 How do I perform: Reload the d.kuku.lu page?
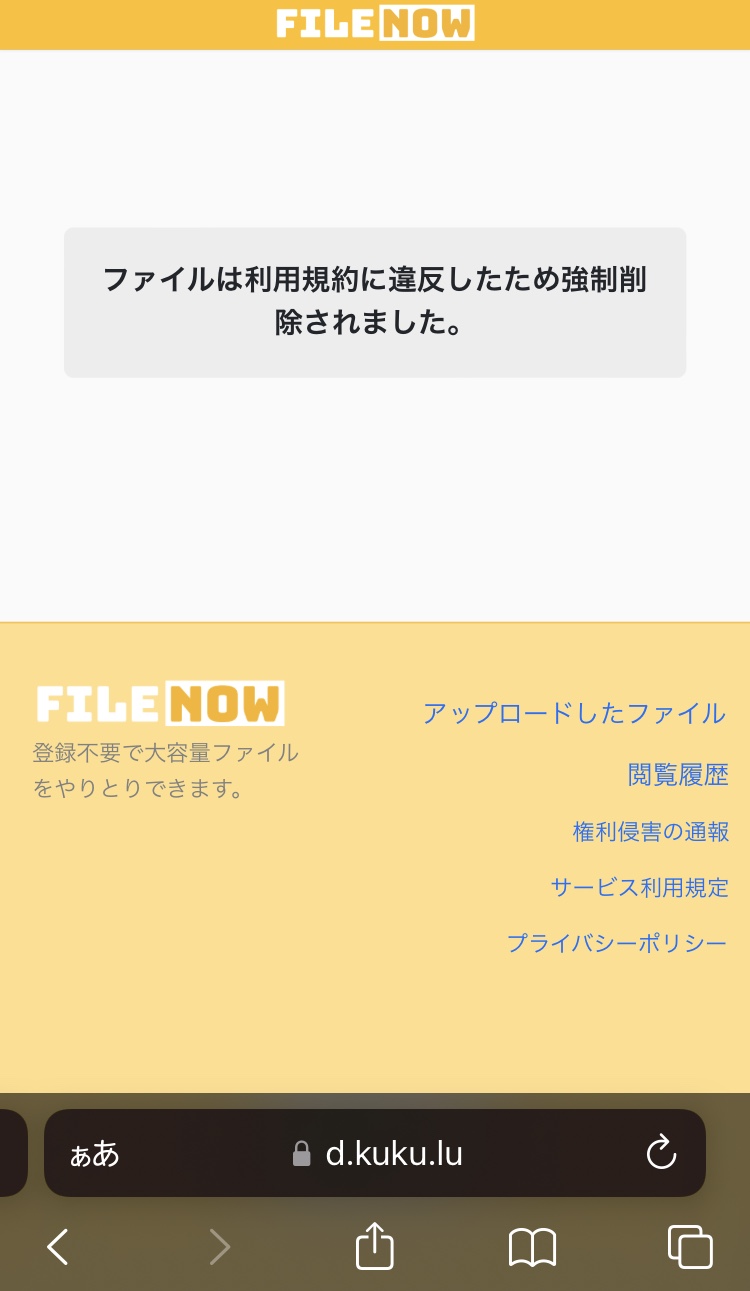[661, 1153]
